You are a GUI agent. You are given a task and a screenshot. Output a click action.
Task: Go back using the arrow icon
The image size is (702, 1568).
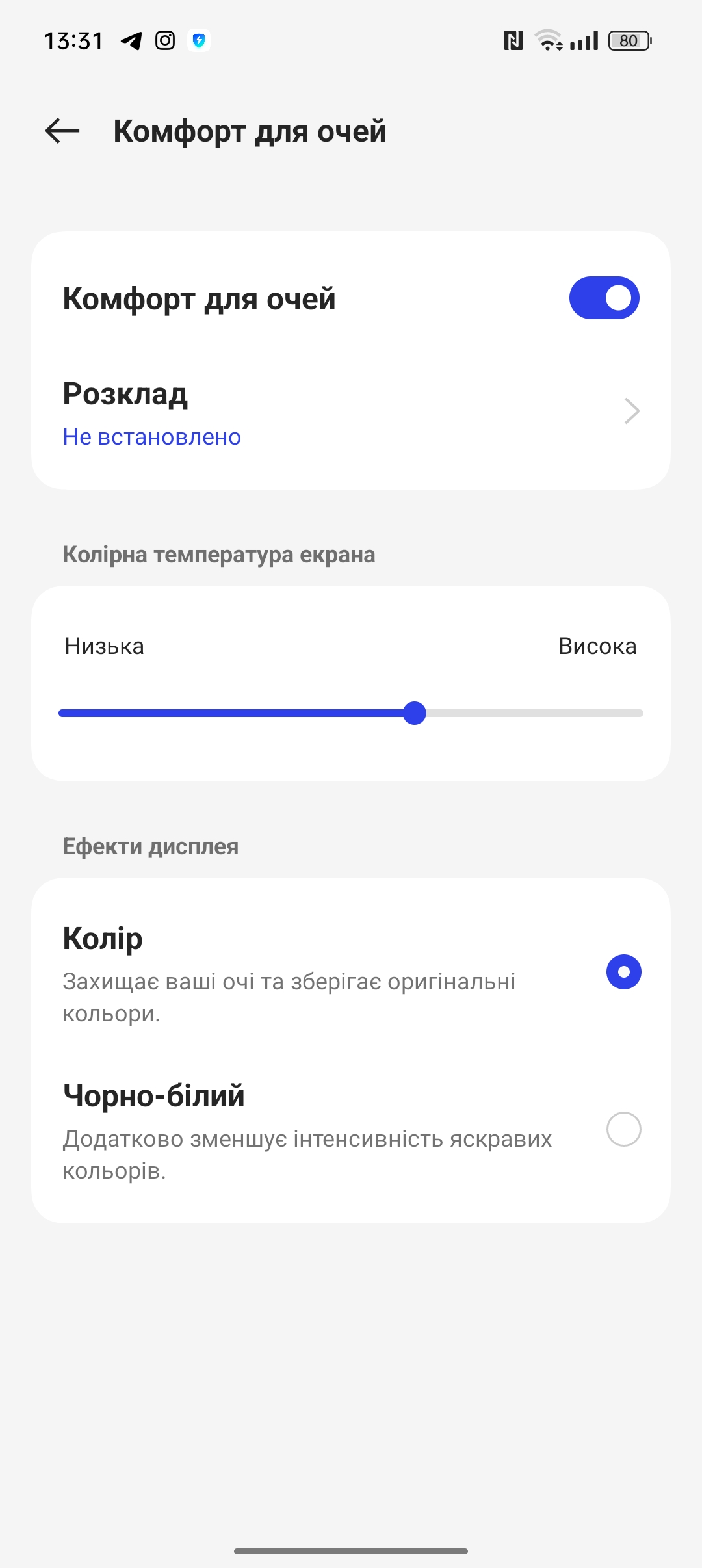click(62, 131)
